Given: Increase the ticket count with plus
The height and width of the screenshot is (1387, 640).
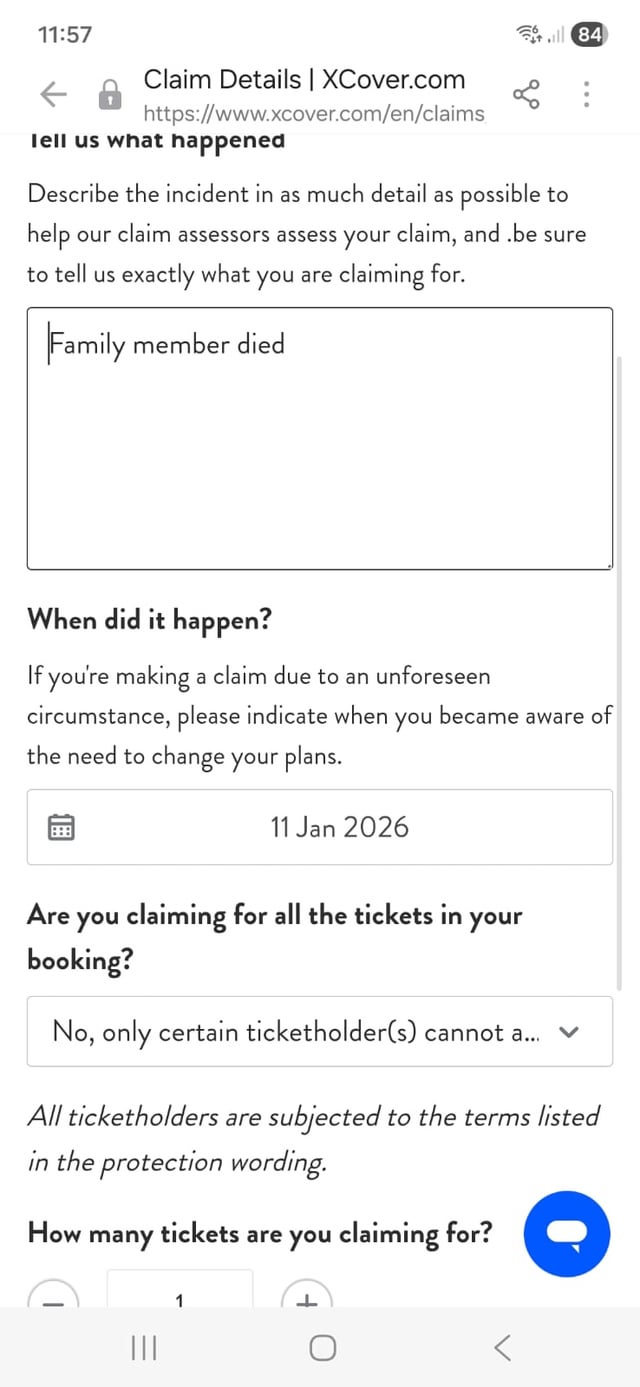Looking at the screenshot, I should pyautogui.click(x=307, y=1297).
